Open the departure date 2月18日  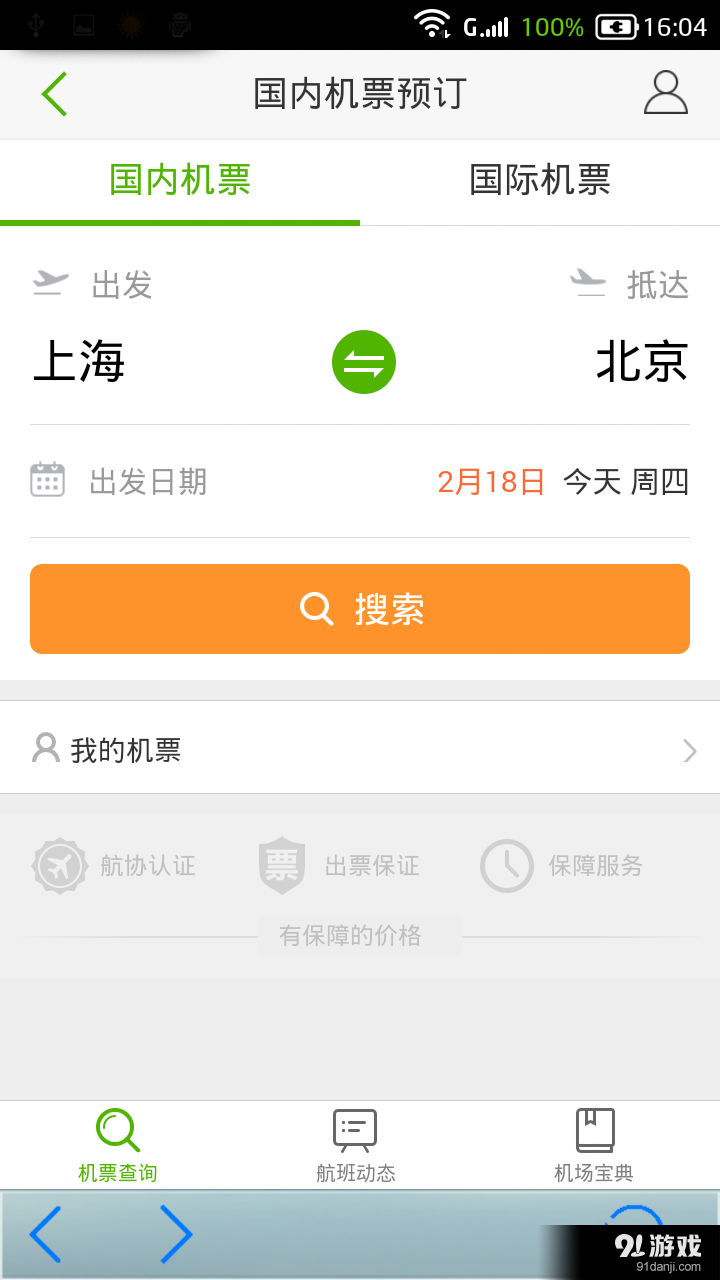click(492, 481)
